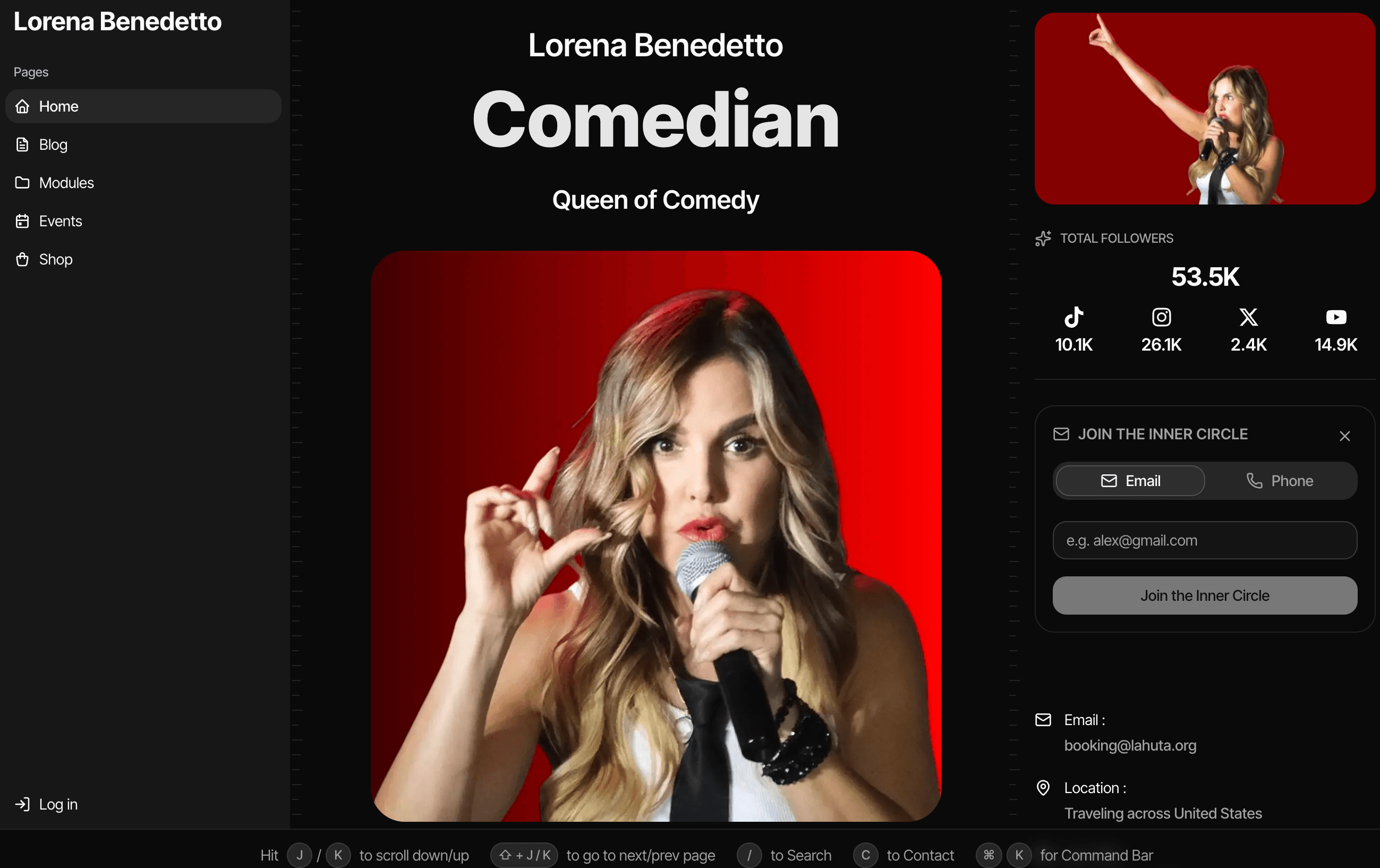Go to the Blog page
The height and width of the screenshot is (868, 1380).
tap(53, 145)
